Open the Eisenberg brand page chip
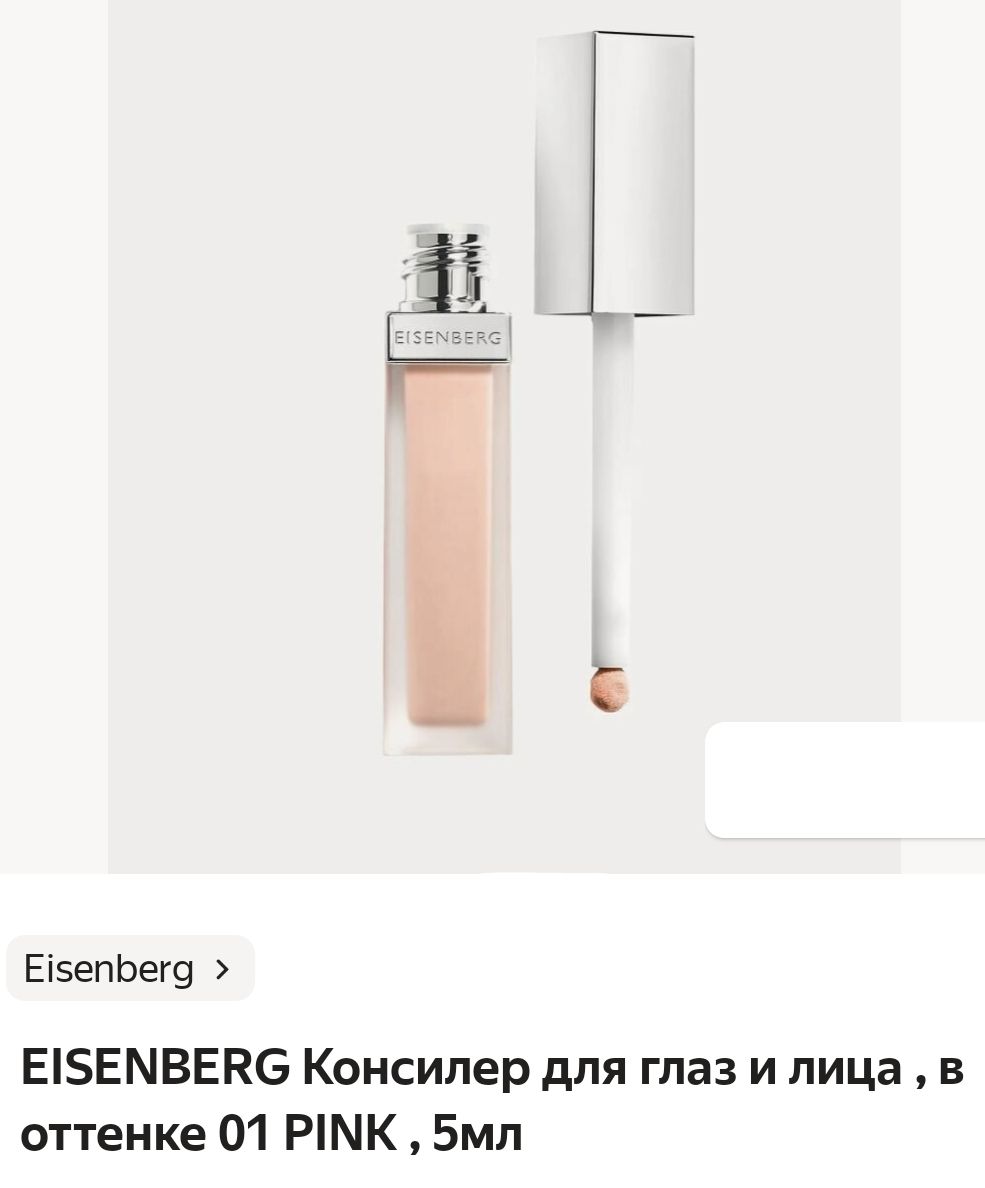This screenshot has height=1188, width=985. click(x=130, y=968)
